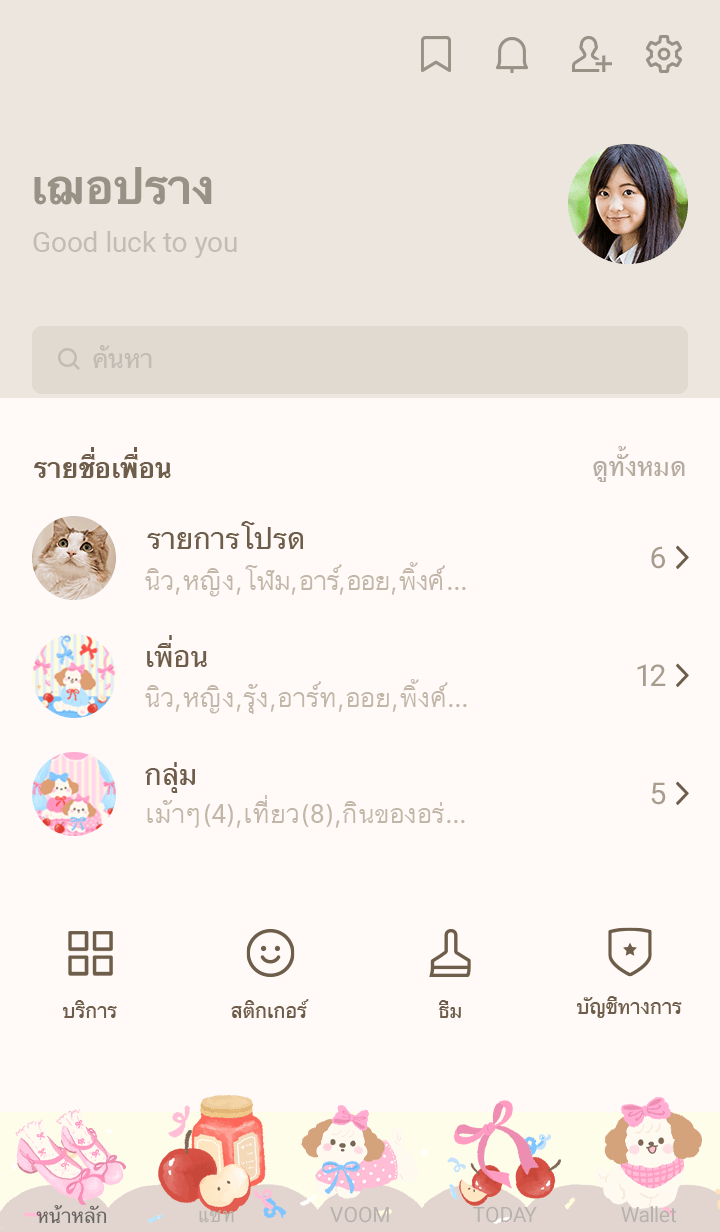Open the กลุ่ม groups row
Image resolution: width=720 pixels, height=1232 pixels.
pos(360,794)
